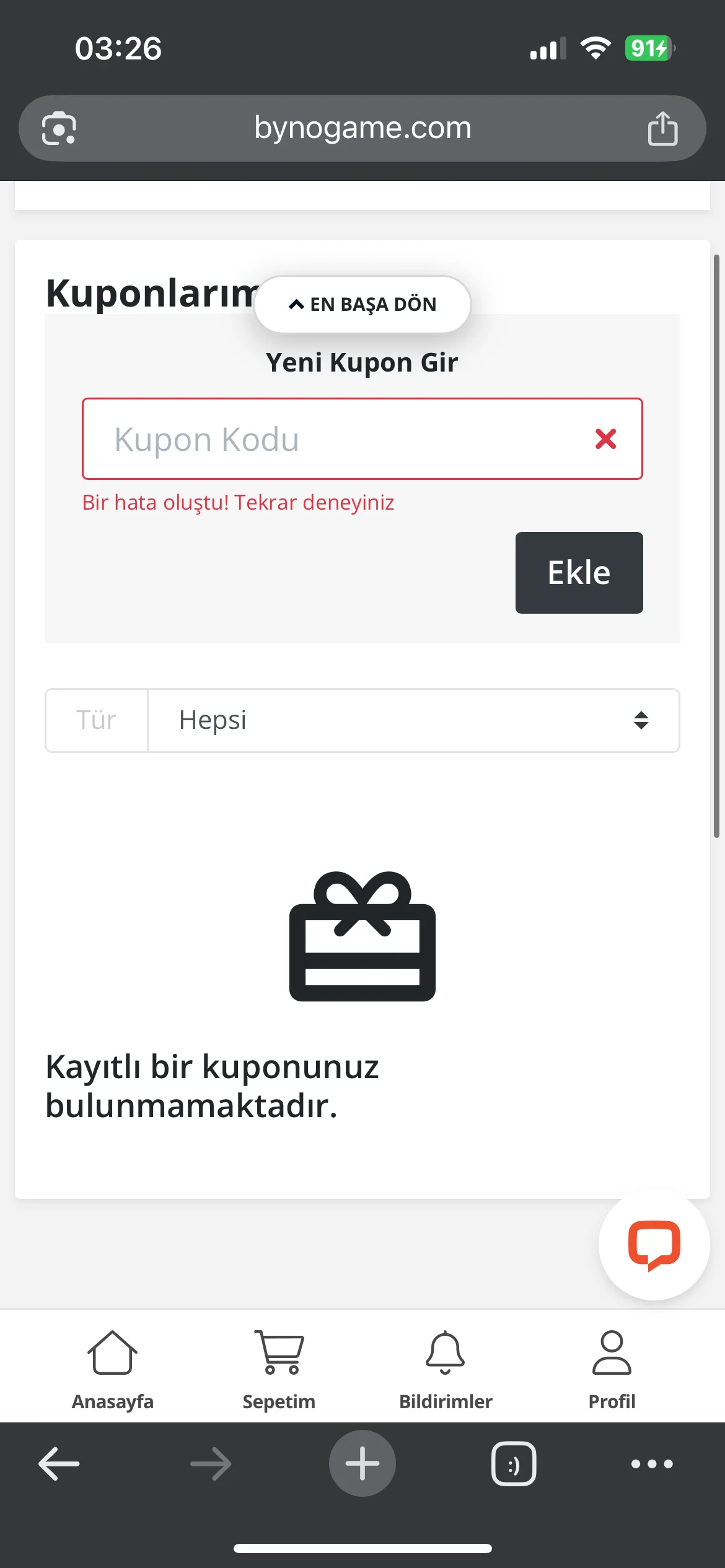Go back to the previous page
Viewport: 725px width, 1568px height.
pyautogui.click(x=59, y=1463)
